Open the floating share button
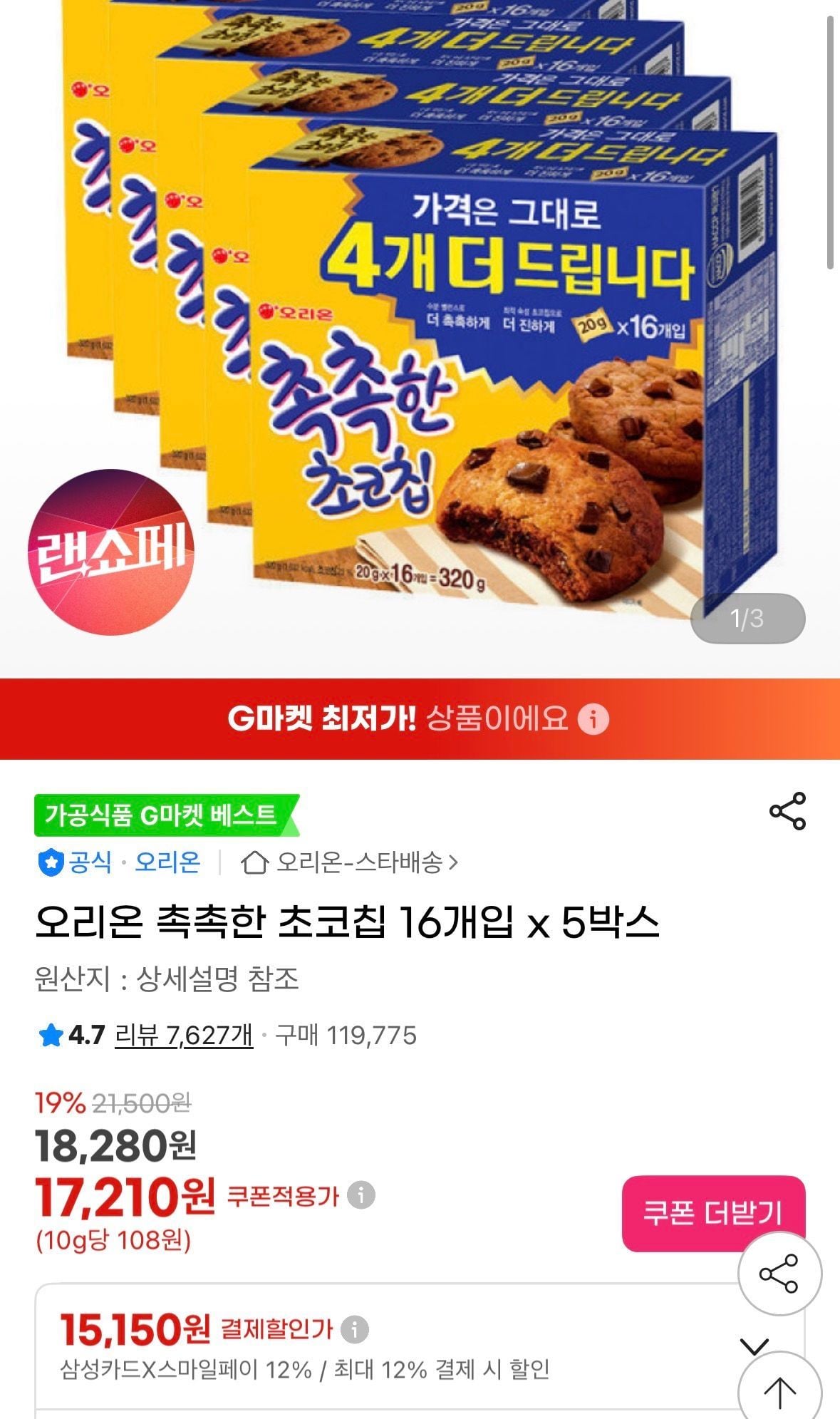 coord(779,1274)
